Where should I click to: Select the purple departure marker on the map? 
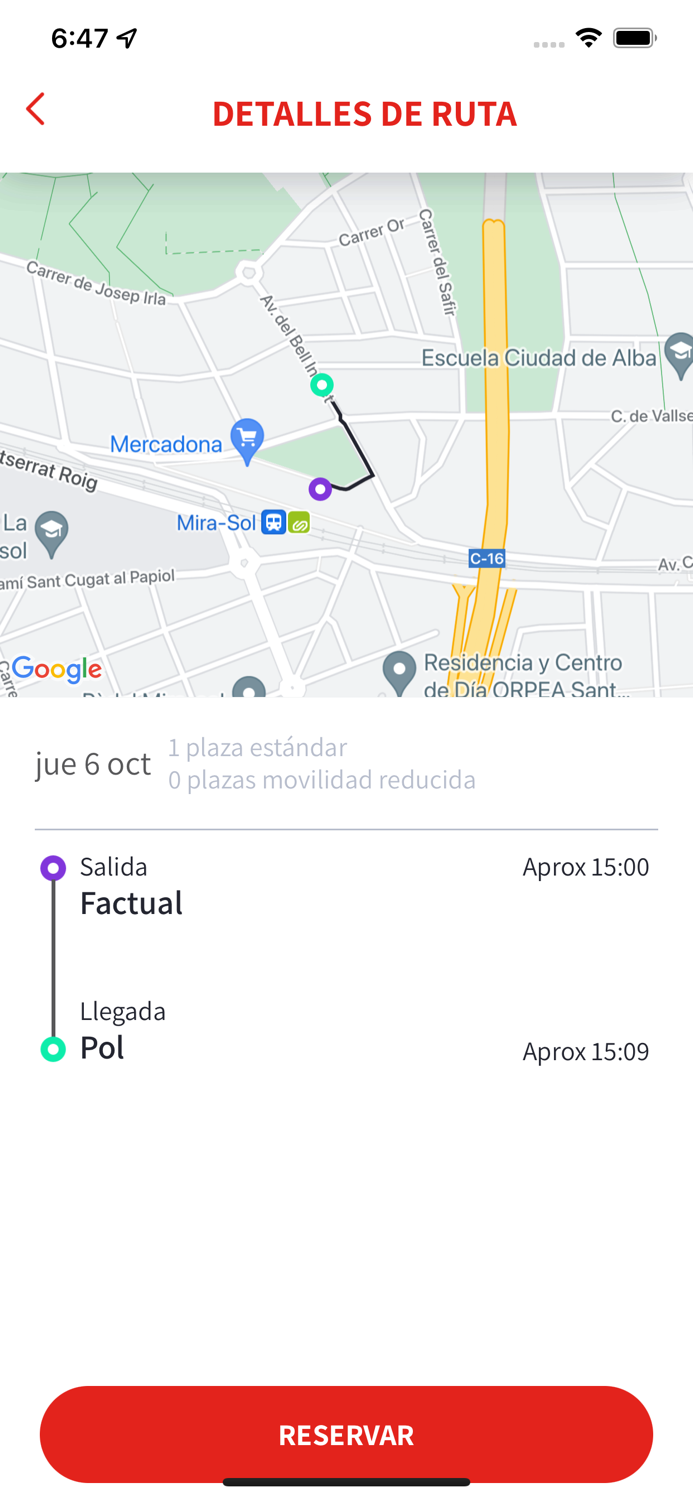click(320, 489)
